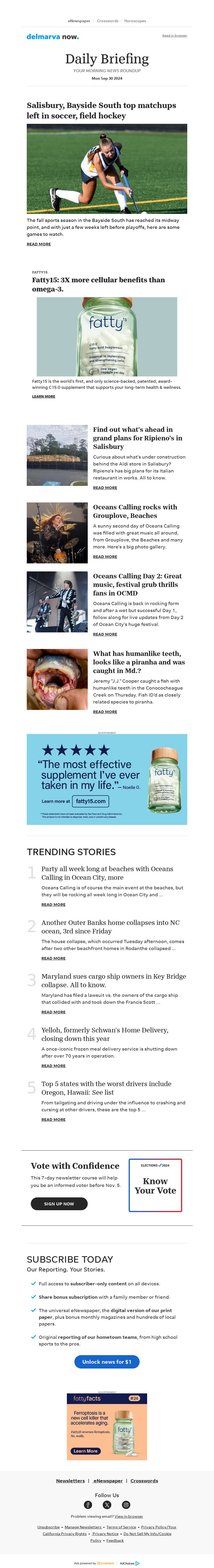Open Terms of Service
Viewport: 214px width, 1568px height.
(121, 1527)
